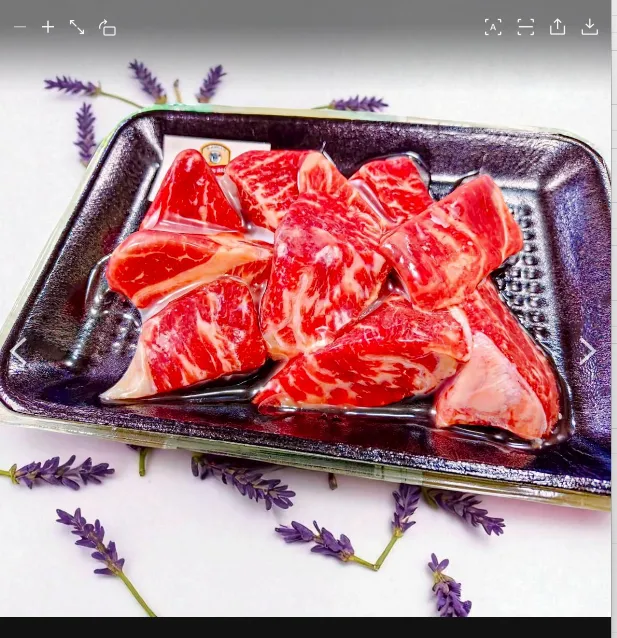Share this image
This screenshot has height=638, width=617.
coord(558,27)
